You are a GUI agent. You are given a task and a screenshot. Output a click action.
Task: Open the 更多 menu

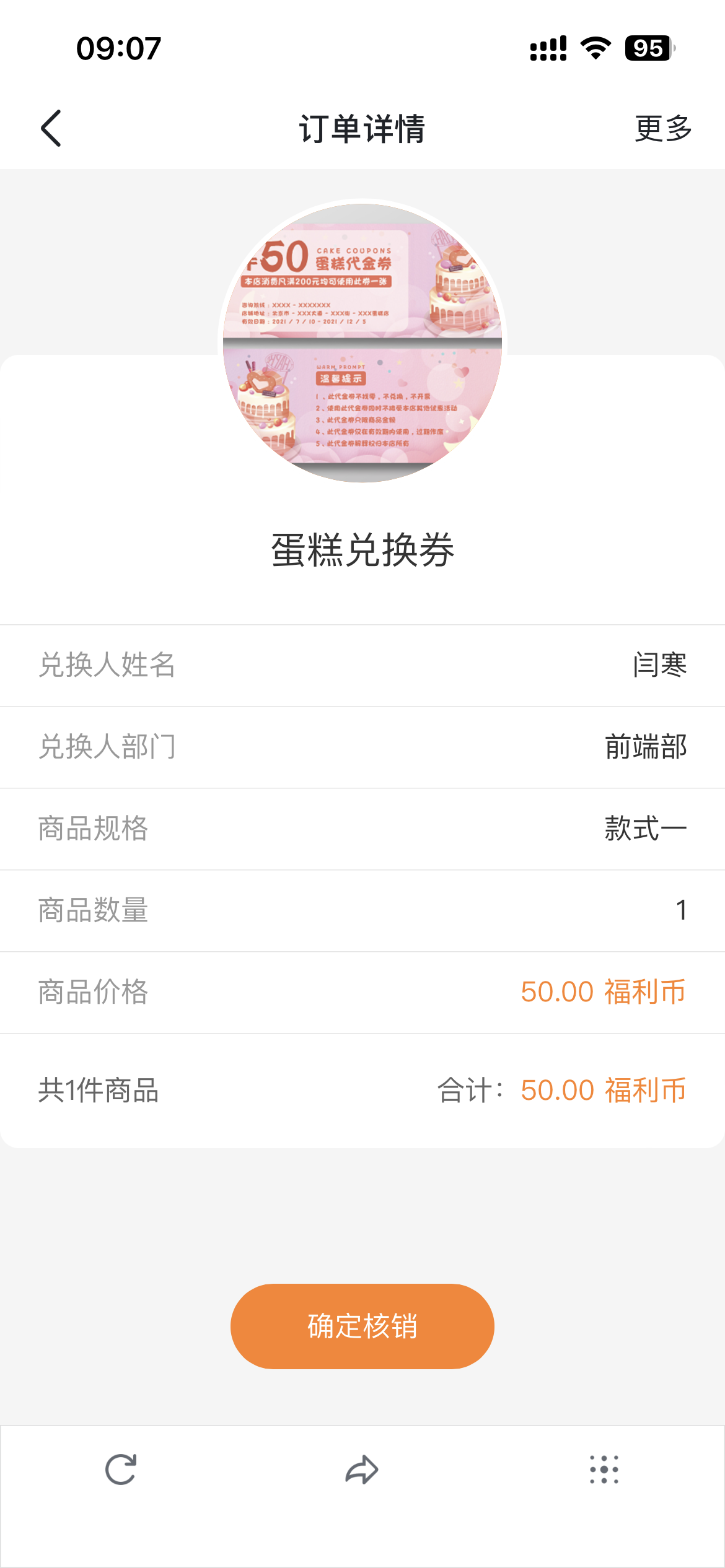point(663,128)
